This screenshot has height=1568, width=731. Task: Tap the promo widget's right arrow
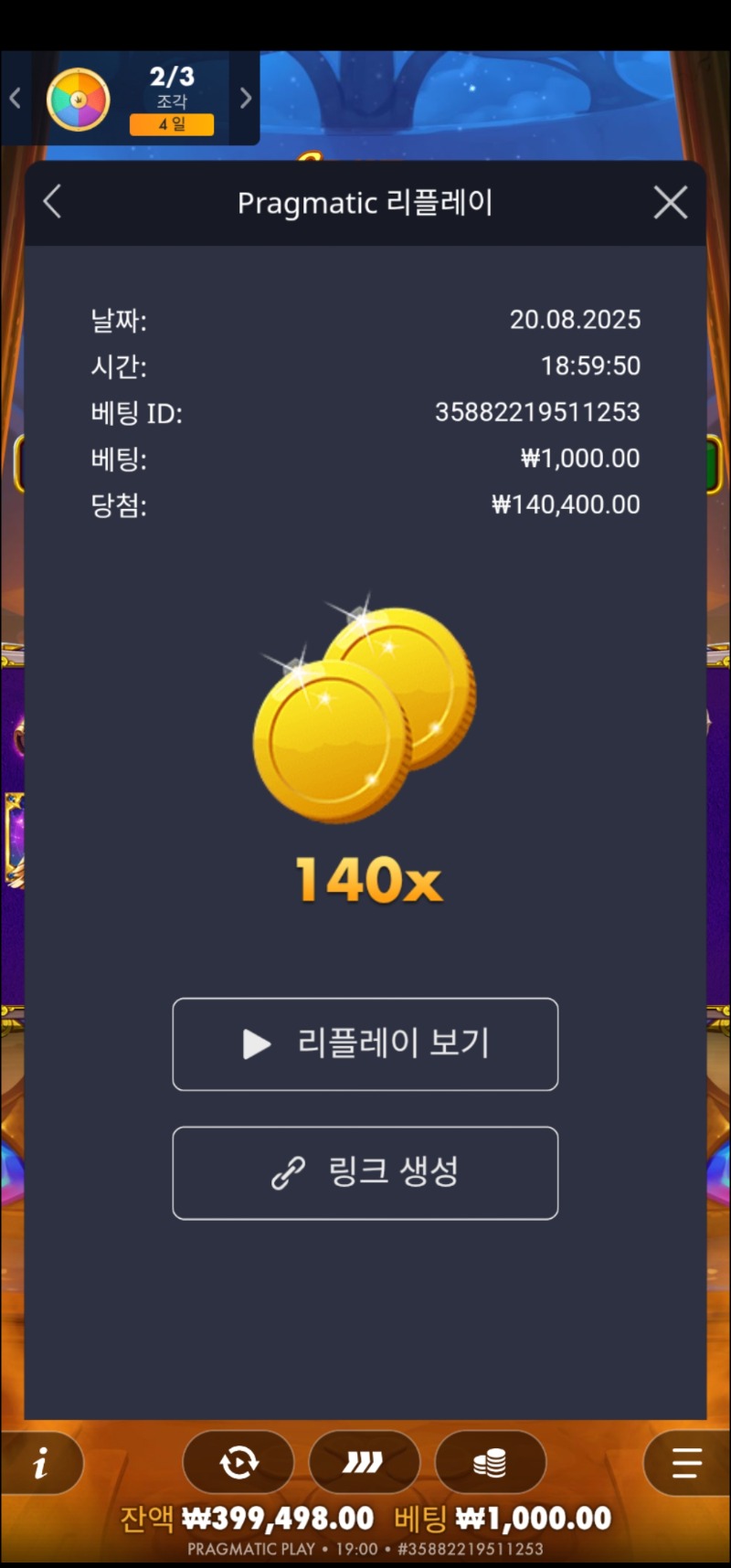point(246,98)
